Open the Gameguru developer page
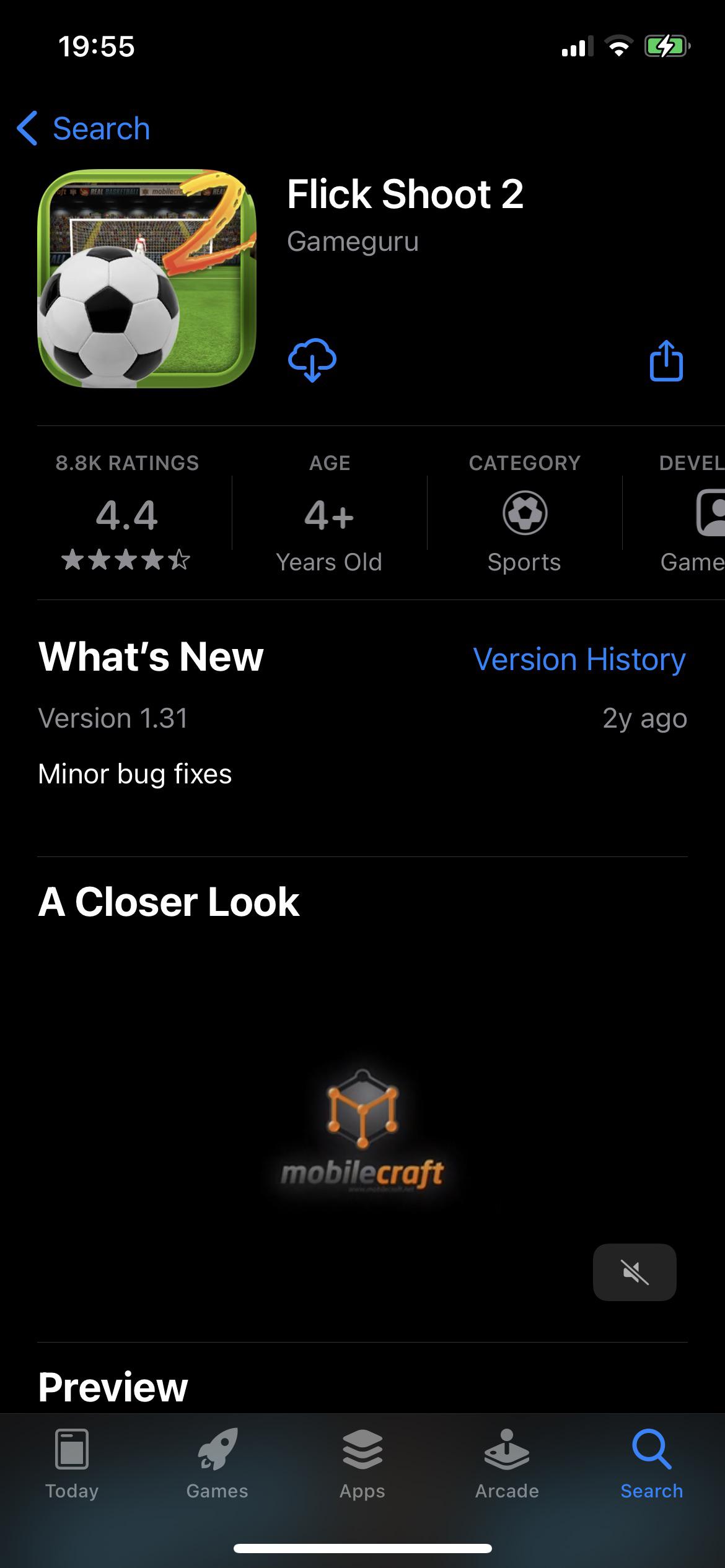 coord(353,242)
